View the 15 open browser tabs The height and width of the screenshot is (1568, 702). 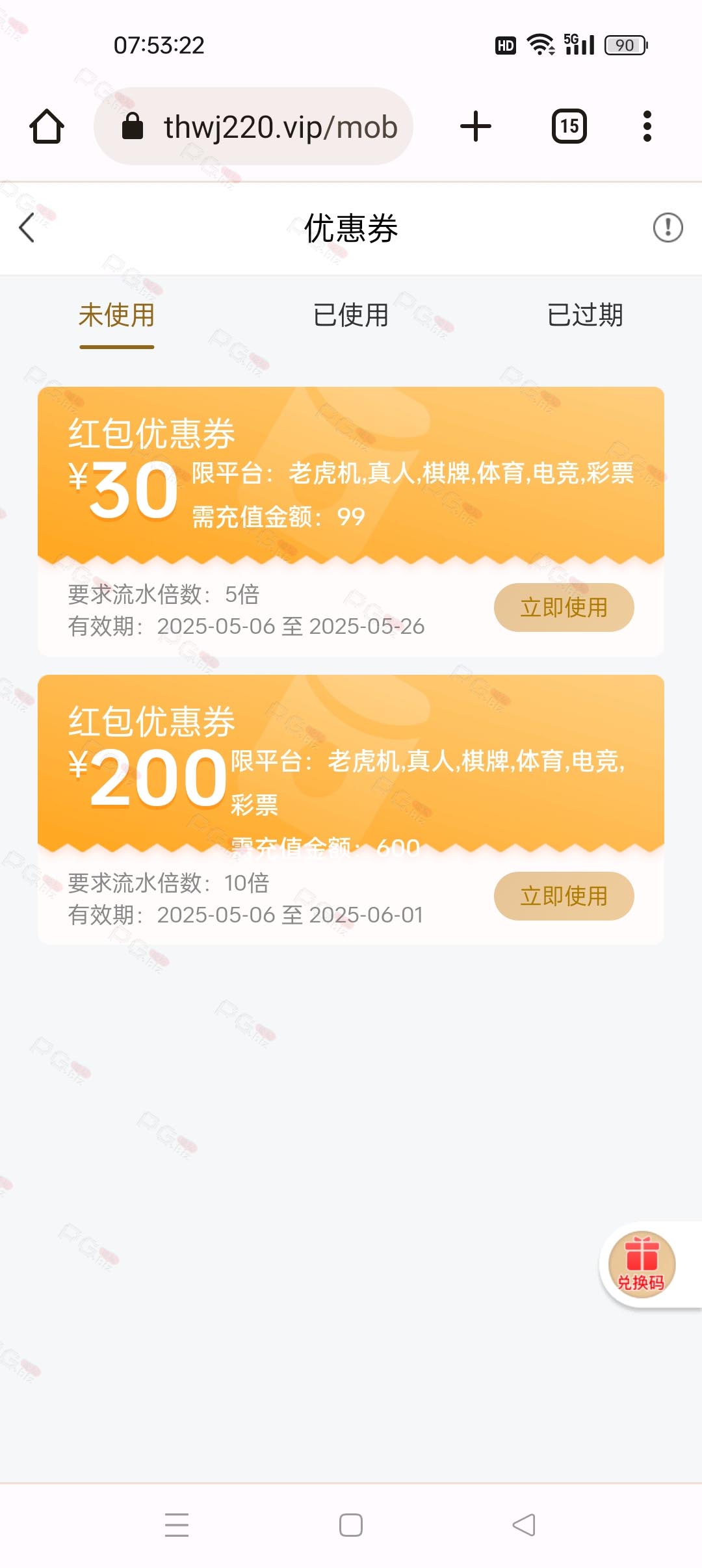tap(569, 126)
